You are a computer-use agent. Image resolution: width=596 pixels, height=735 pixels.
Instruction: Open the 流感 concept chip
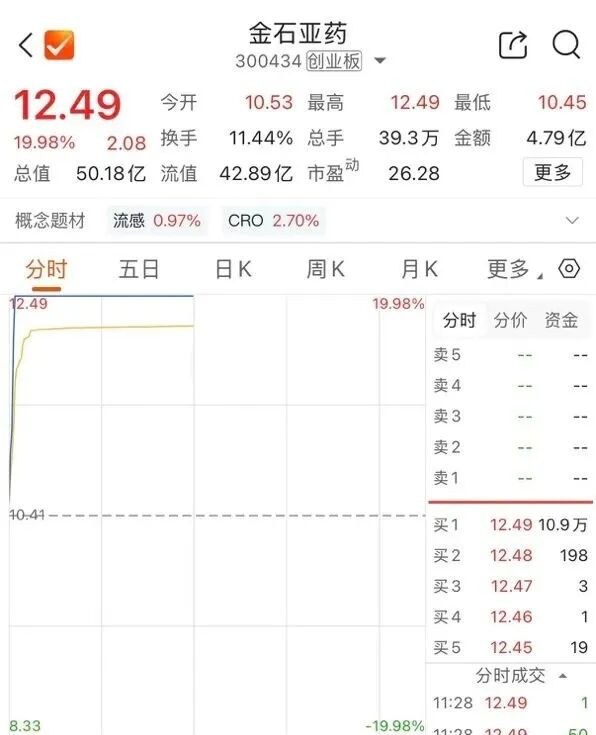157,220
